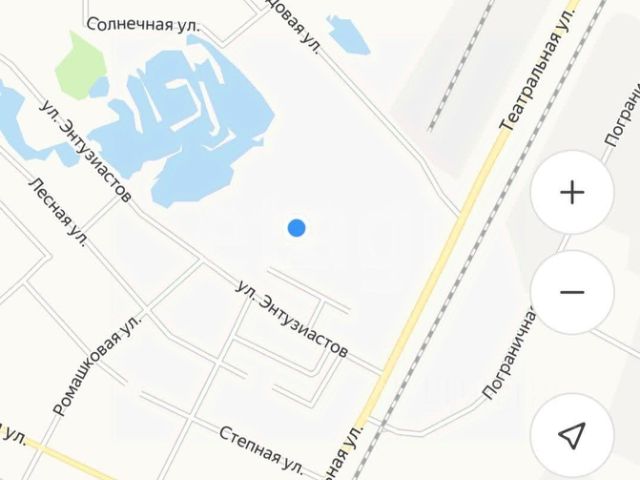Zoom out with the minus button

(572, 292)
